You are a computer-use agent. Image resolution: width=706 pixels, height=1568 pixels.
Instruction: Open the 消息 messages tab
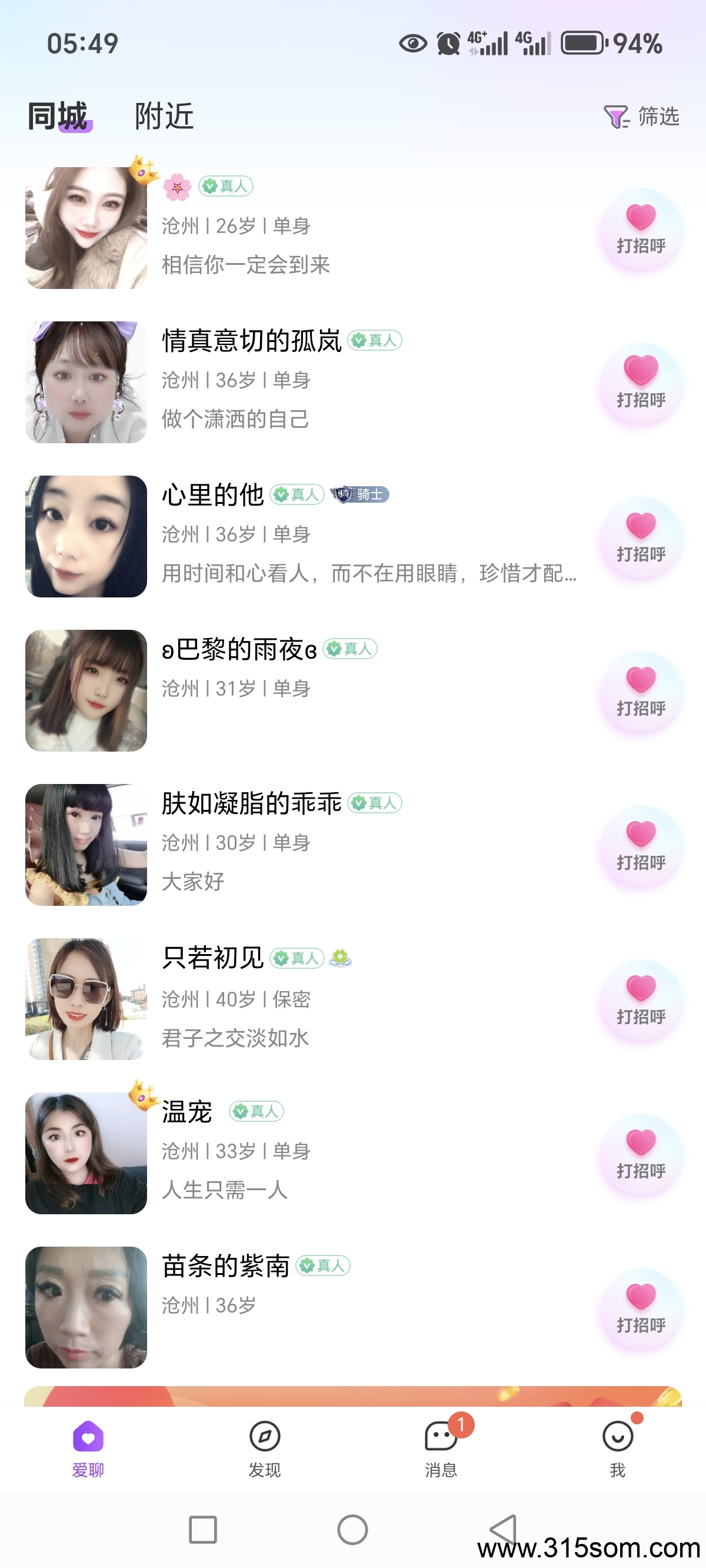point(441,1449)
